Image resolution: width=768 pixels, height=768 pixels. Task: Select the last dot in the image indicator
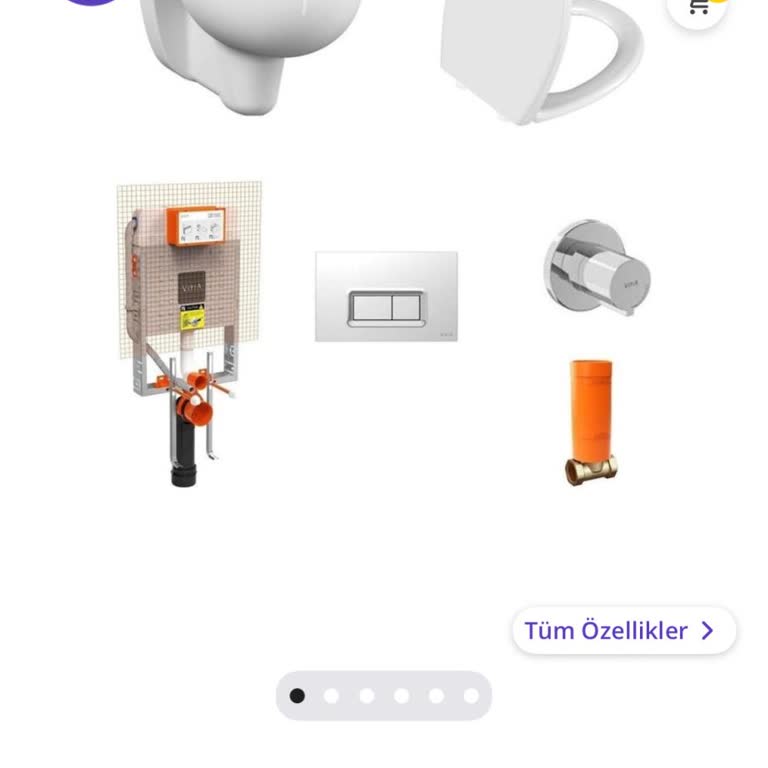click(471, 696)
